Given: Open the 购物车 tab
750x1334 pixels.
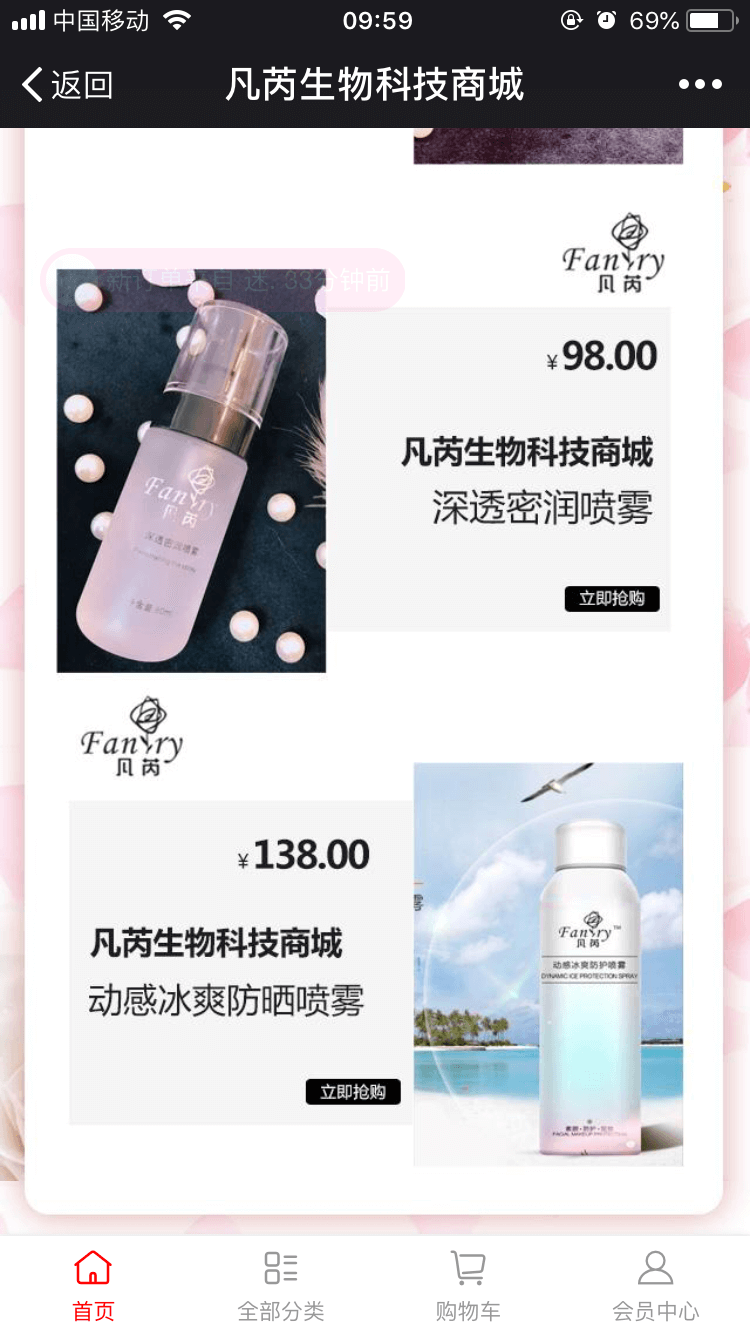Looking at the screenshot, I should pyautogui.click(x=468, y=1285).
